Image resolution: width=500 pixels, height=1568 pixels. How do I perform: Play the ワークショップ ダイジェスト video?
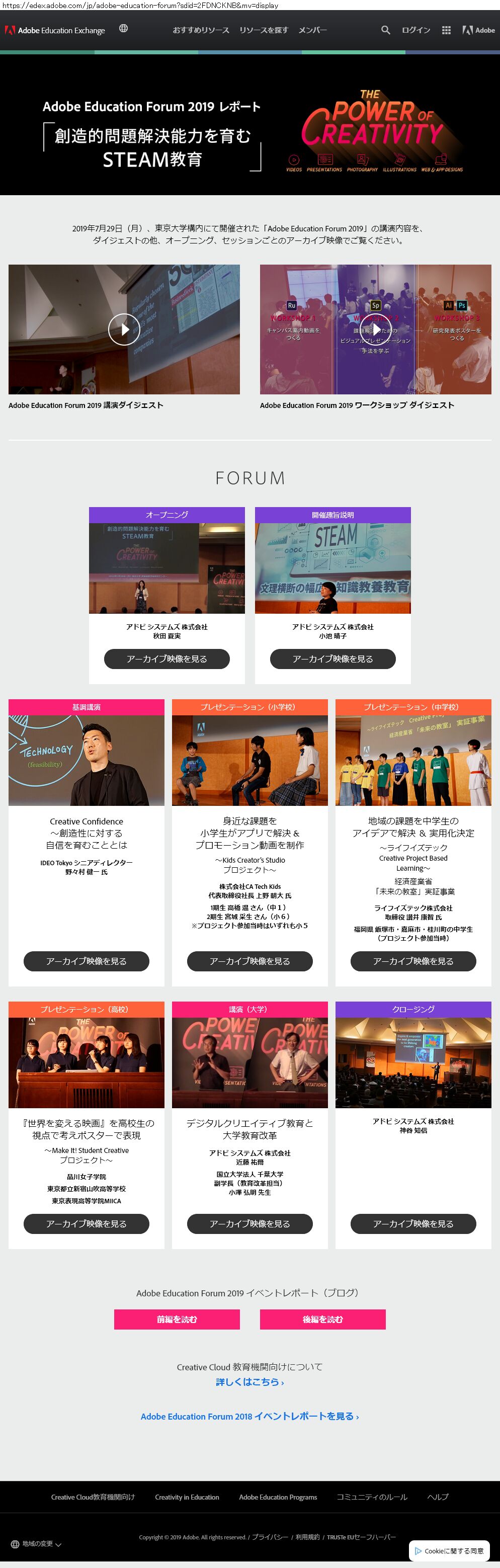375,329
